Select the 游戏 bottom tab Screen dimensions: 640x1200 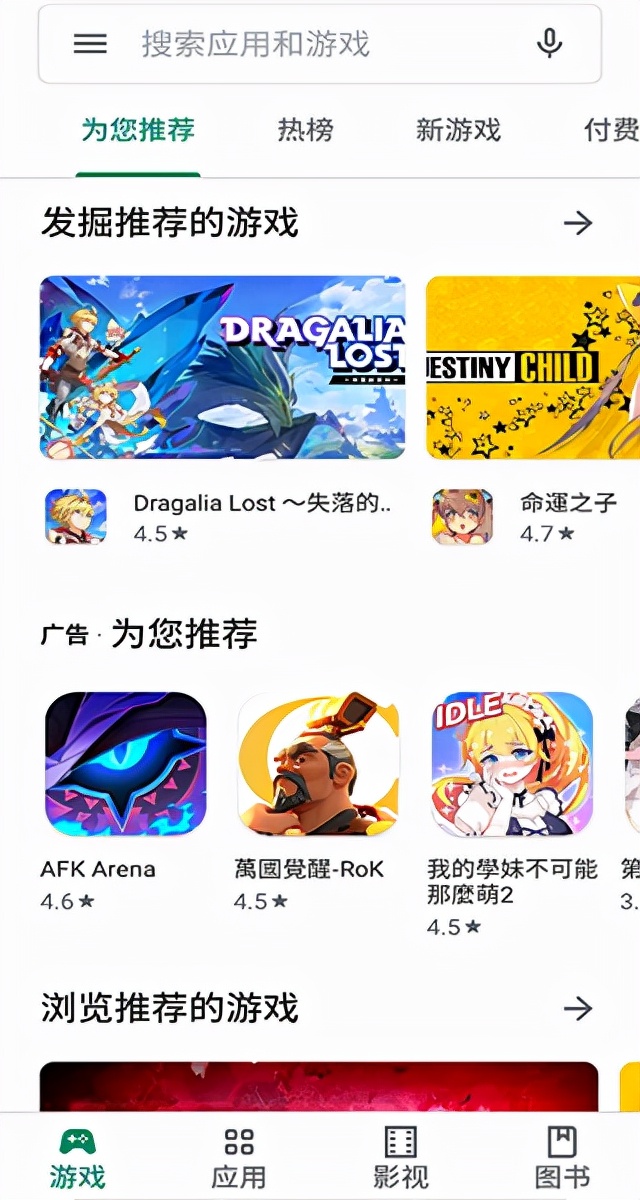coord(78,1158)
